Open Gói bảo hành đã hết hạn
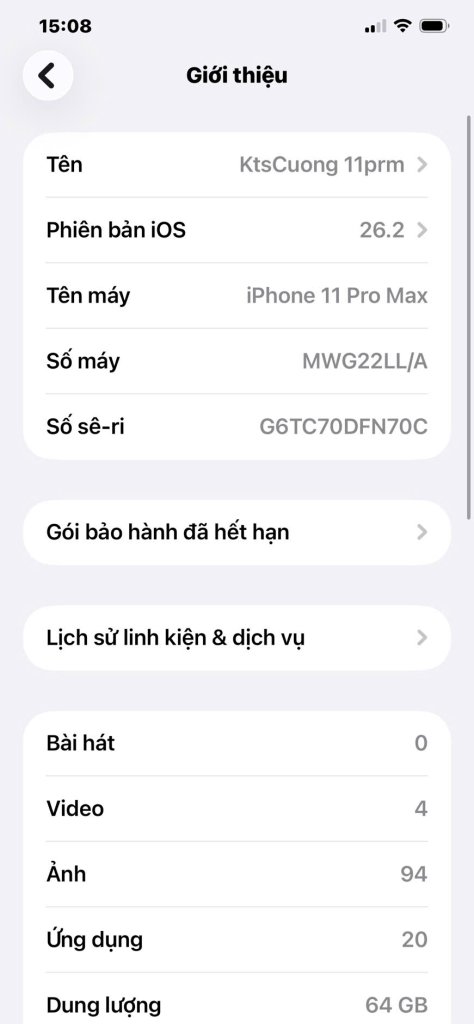Image resolution: width=474 pixels, height=1024 pixels. 237,532
